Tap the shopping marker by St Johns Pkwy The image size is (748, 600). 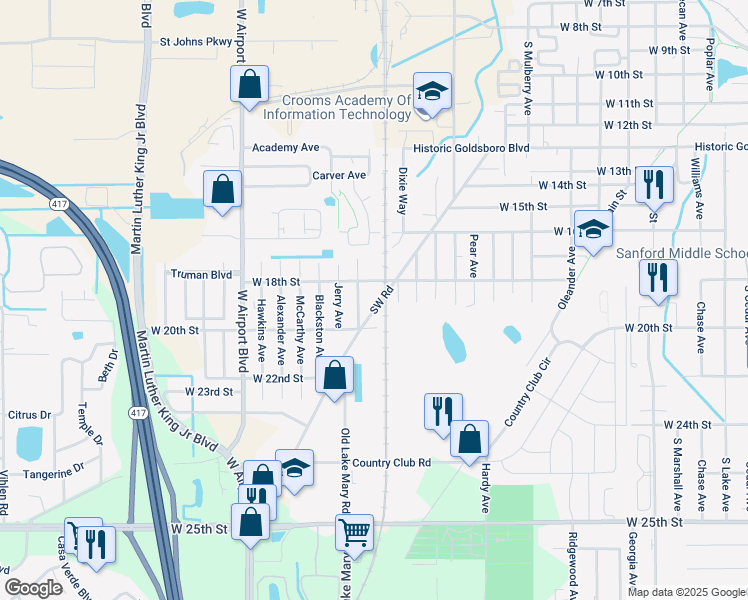[250, 84]
